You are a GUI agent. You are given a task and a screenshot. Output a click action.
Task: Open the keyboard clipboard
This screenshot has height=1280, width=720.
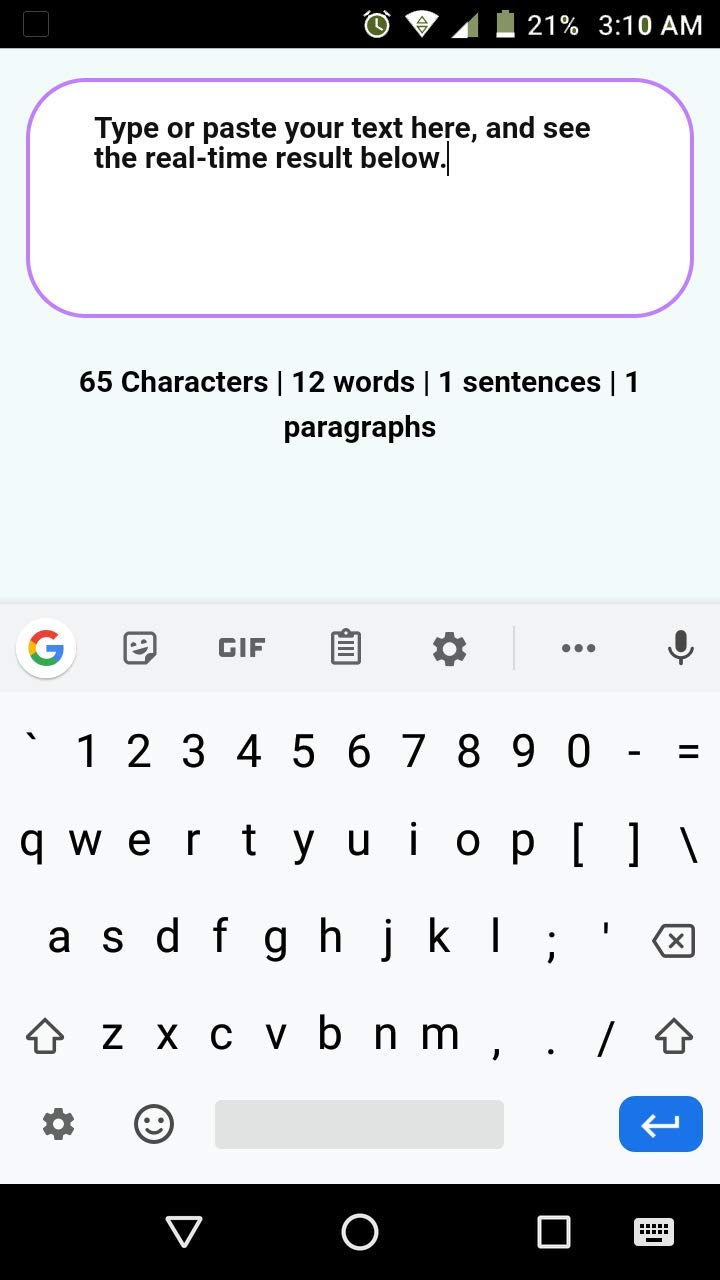click(345, 648)
